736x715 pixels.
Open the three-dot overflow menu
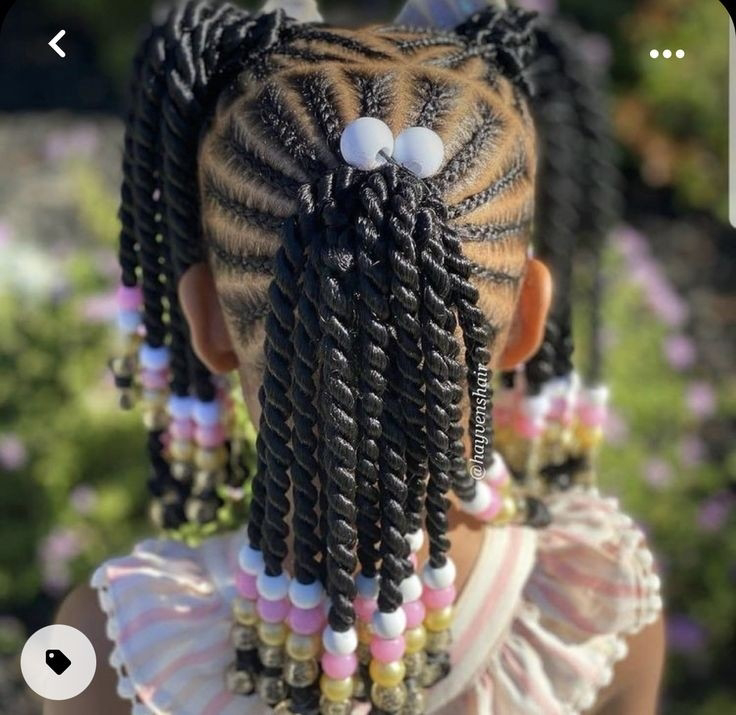[x=667, y=54]
